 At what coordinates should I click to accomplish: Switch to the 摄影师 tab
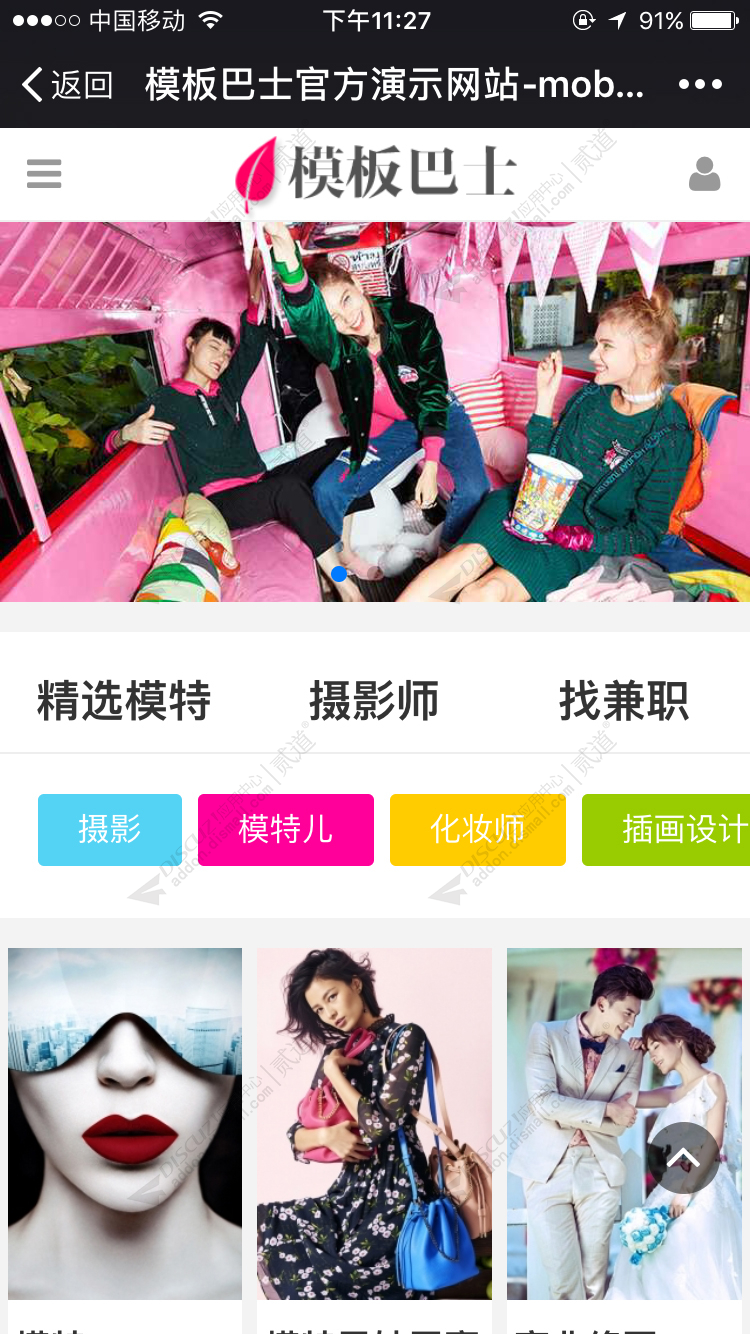[374, 700]
